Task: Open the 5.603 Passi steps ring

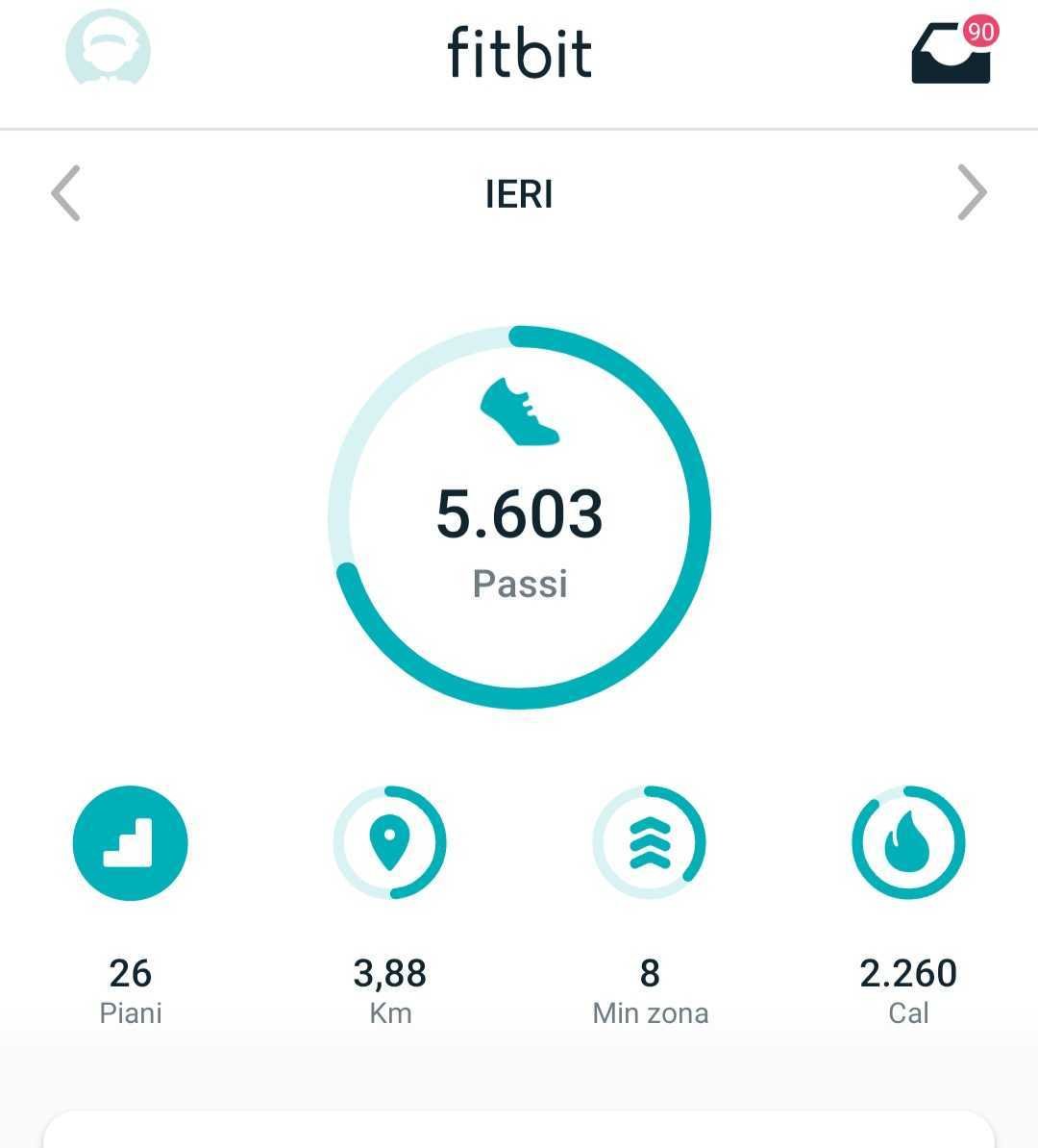Action: click(519, 517)
